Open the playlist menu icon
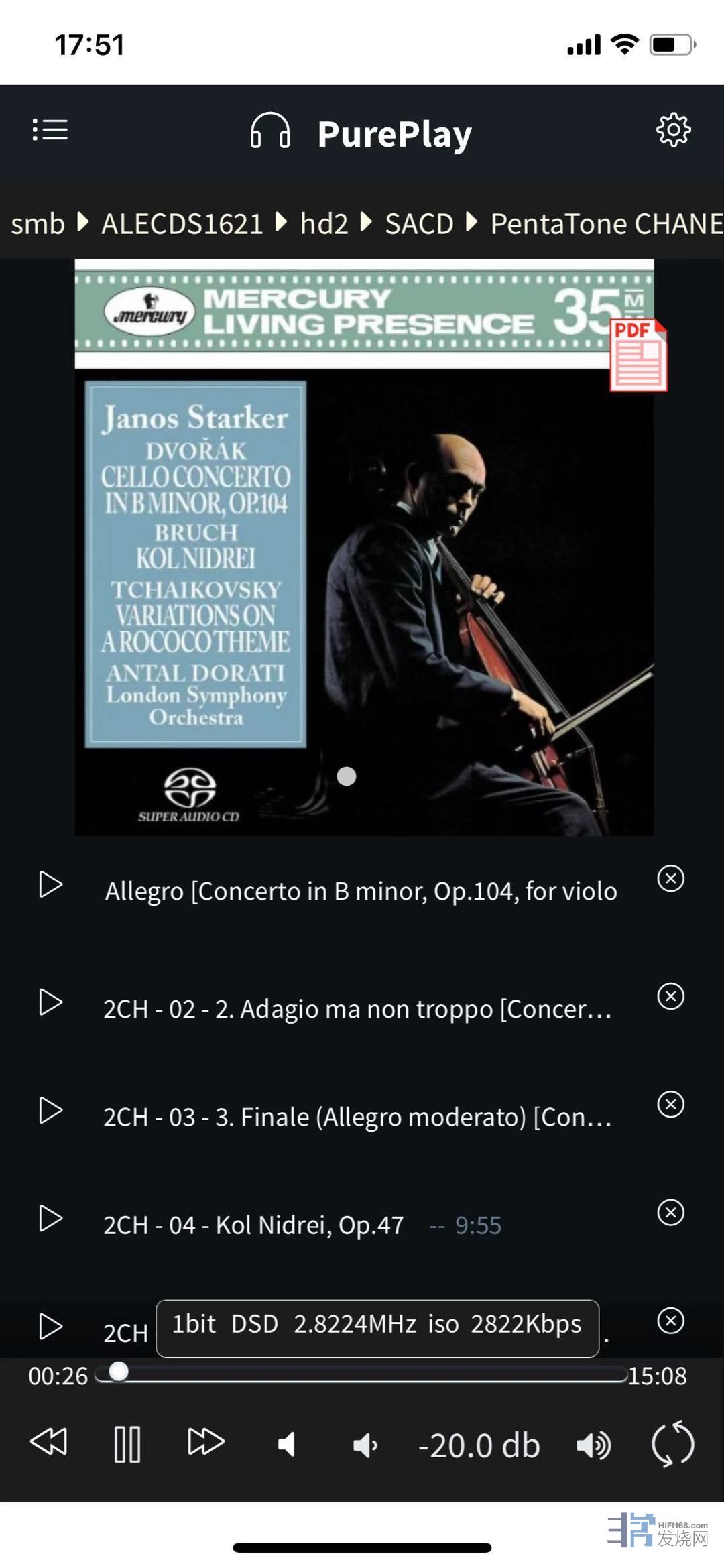Viewport: 724px width, 1568px height. (x=50, y=131)
